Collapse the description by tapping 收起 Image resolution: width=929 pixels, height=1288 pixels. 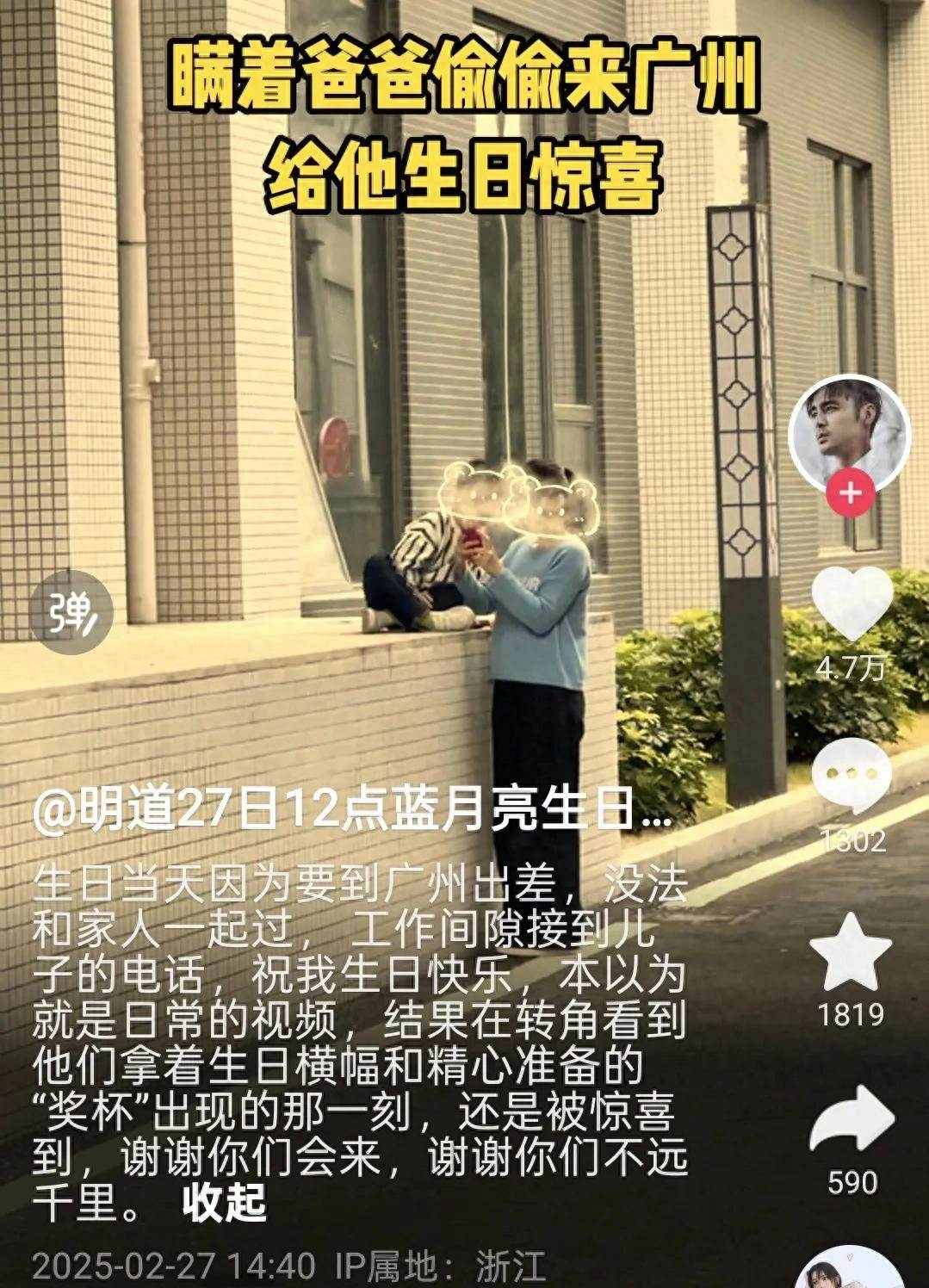pyautogui.click(x=224, y=1203)
